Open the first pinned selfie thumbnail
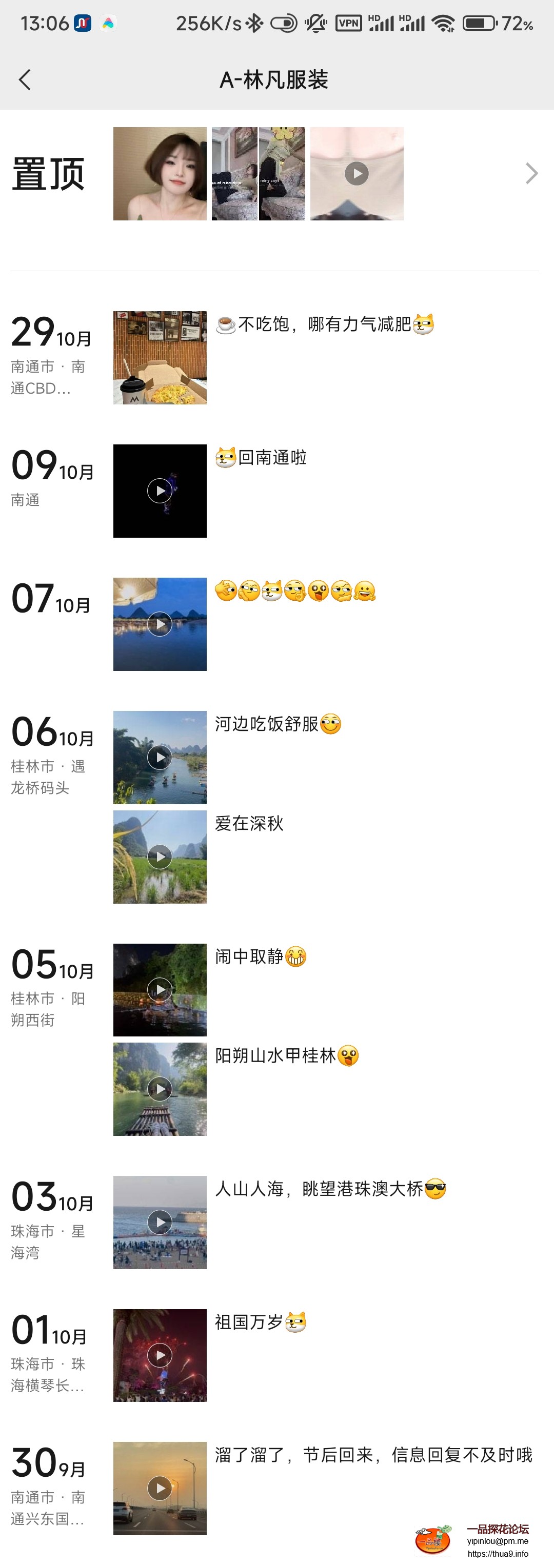Screen dimensions: 554x1568 159,173
